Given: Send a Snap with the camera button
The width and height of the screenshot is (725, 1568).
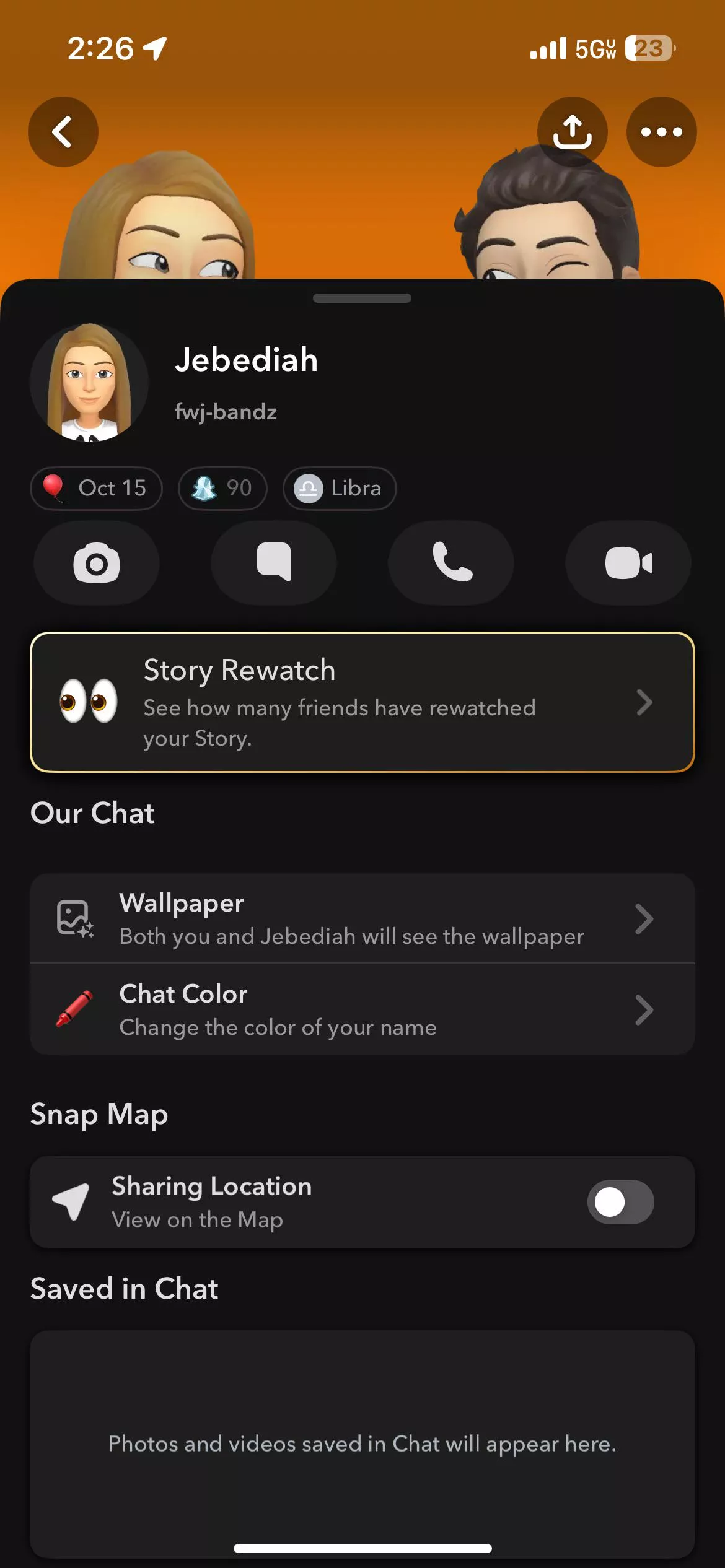Looking at the screenshot, I should pos(97,562).
